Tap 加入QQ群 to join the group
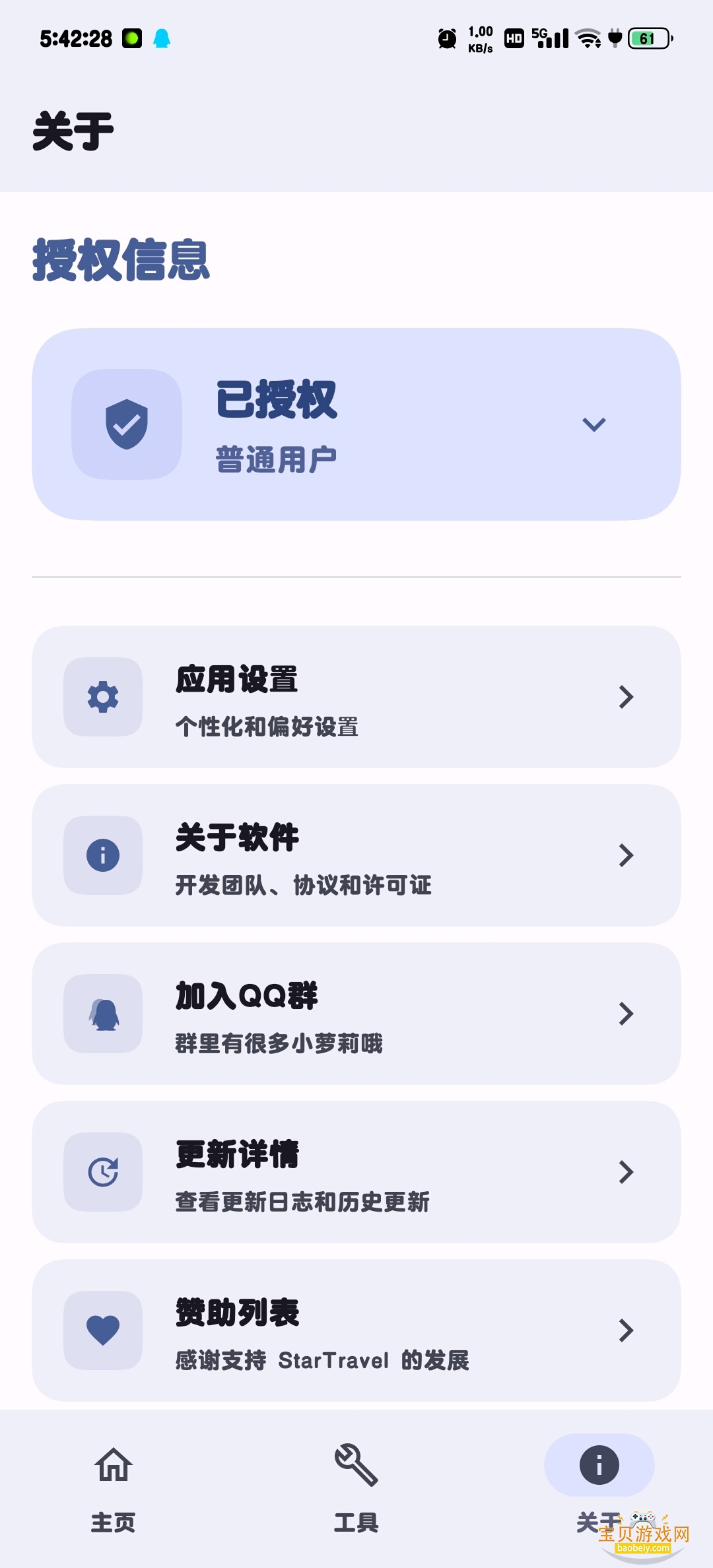The height and width of the screenshot is (1568, 713). click(x=356, y=1014)
